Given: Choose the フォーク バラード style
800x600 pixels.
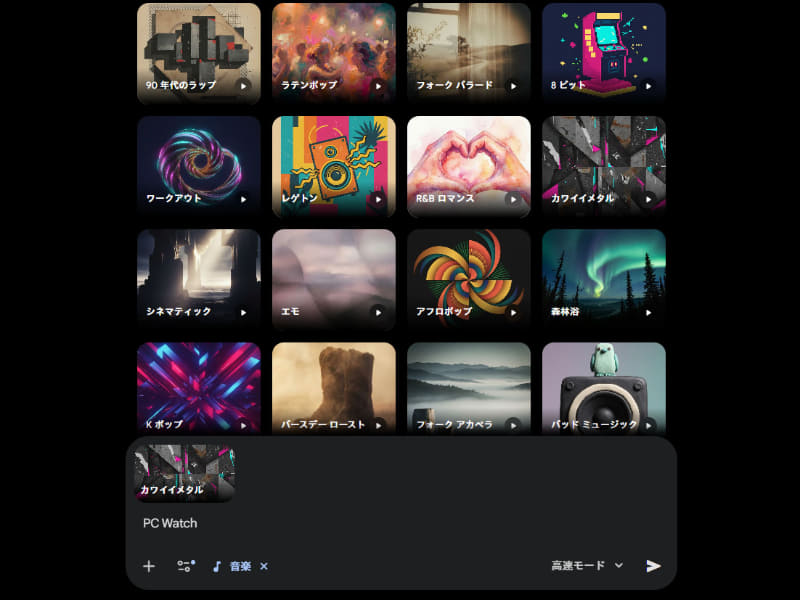Looking at the screenshot, I should pos(468,52).
